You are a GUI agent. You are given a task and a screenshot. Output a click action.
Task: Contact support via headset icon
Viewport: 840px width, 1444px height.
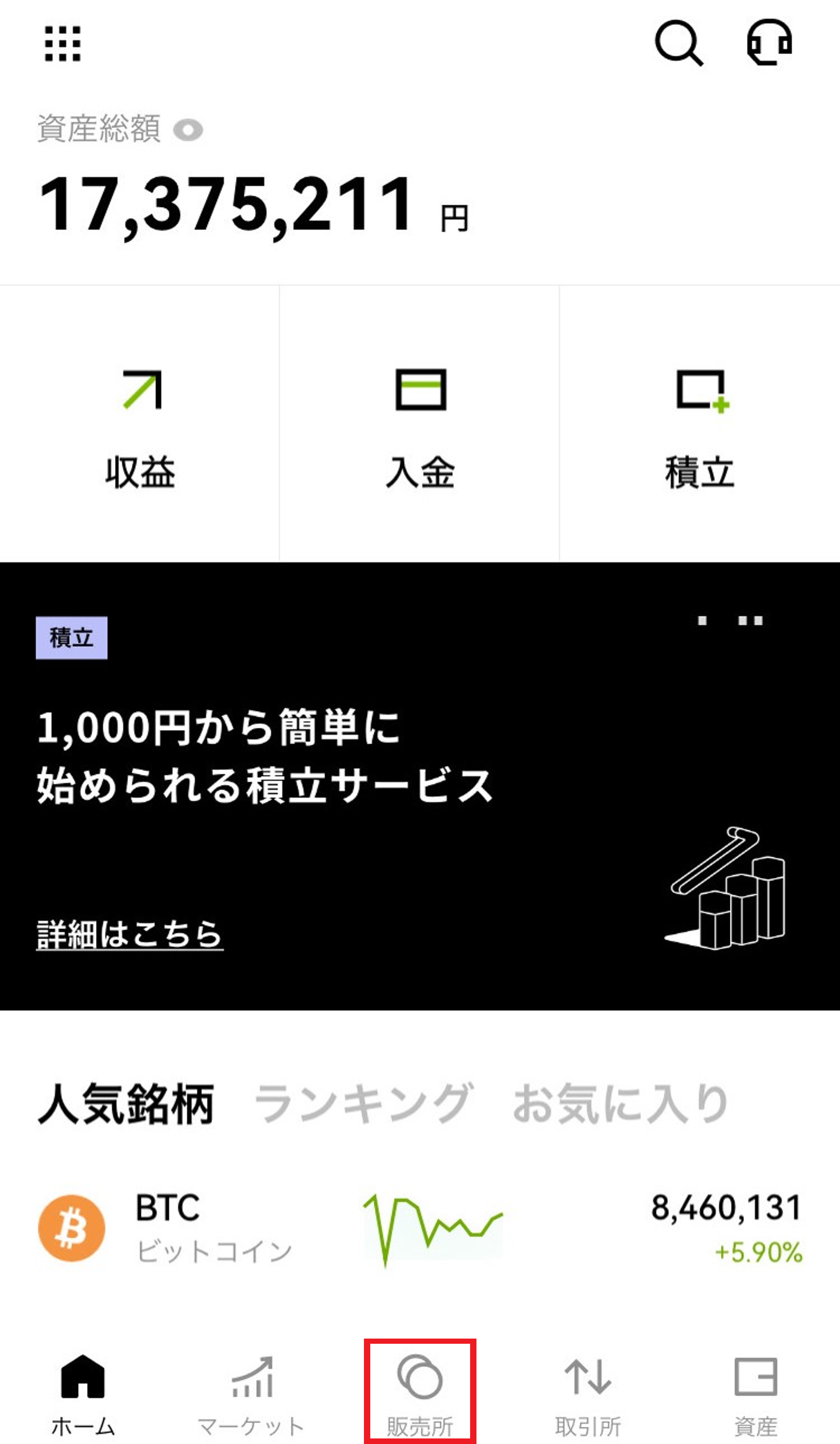[770, 43]
